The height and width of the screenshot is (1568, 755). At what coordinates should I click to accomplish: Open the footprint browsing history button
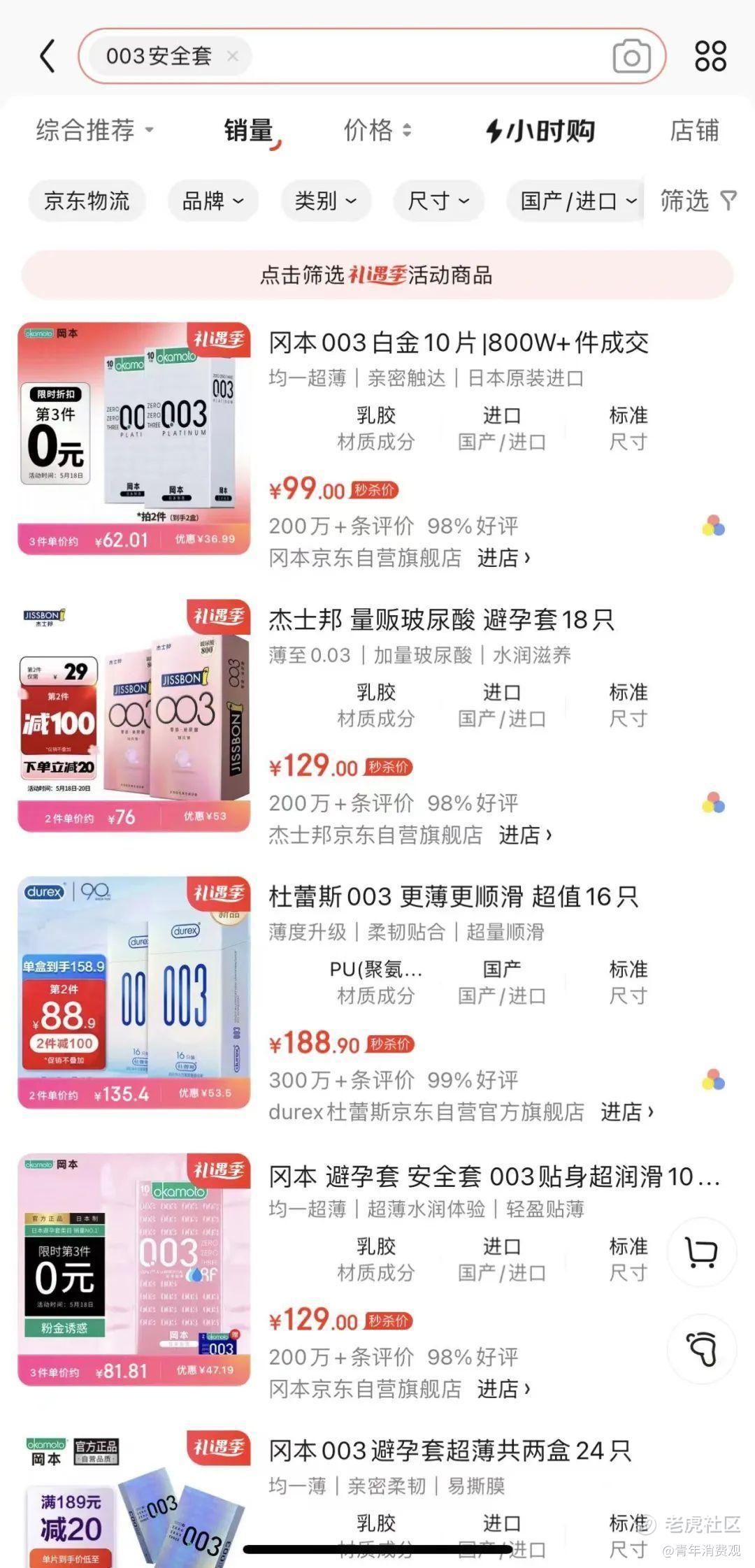[x=701, y=1348]
